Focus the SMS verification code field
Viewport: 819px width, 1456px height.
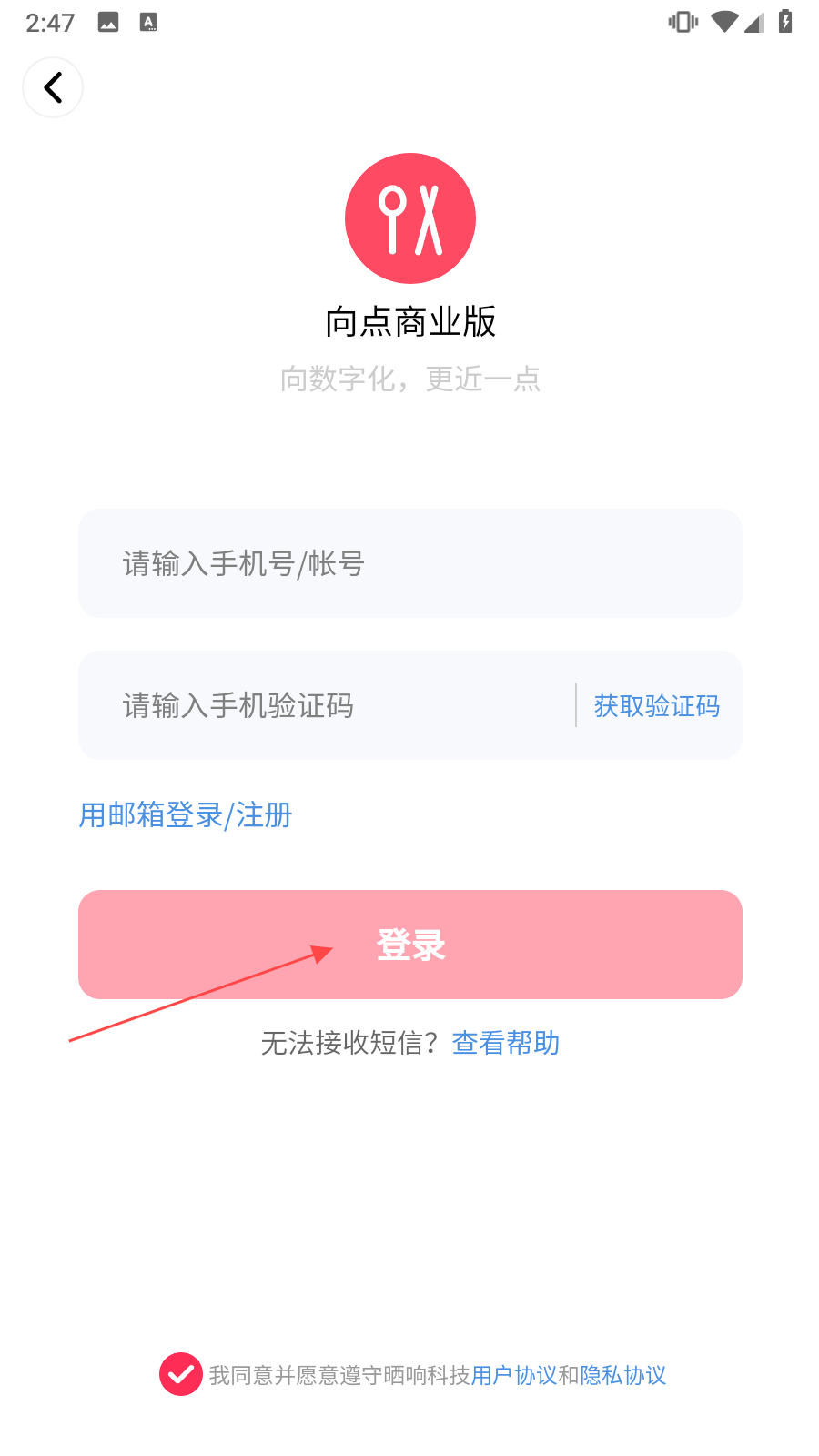[328, 705]
